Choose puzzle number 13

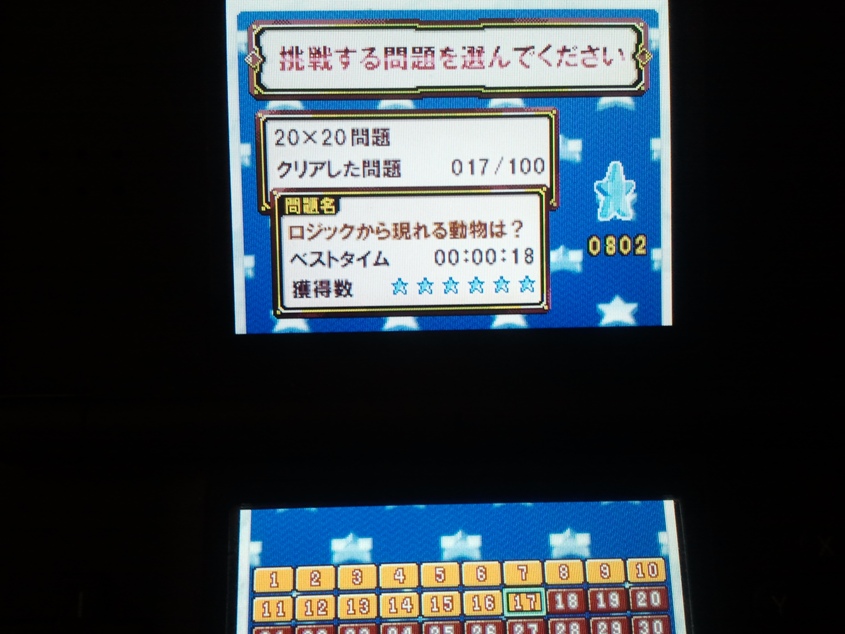pos(357,606)
